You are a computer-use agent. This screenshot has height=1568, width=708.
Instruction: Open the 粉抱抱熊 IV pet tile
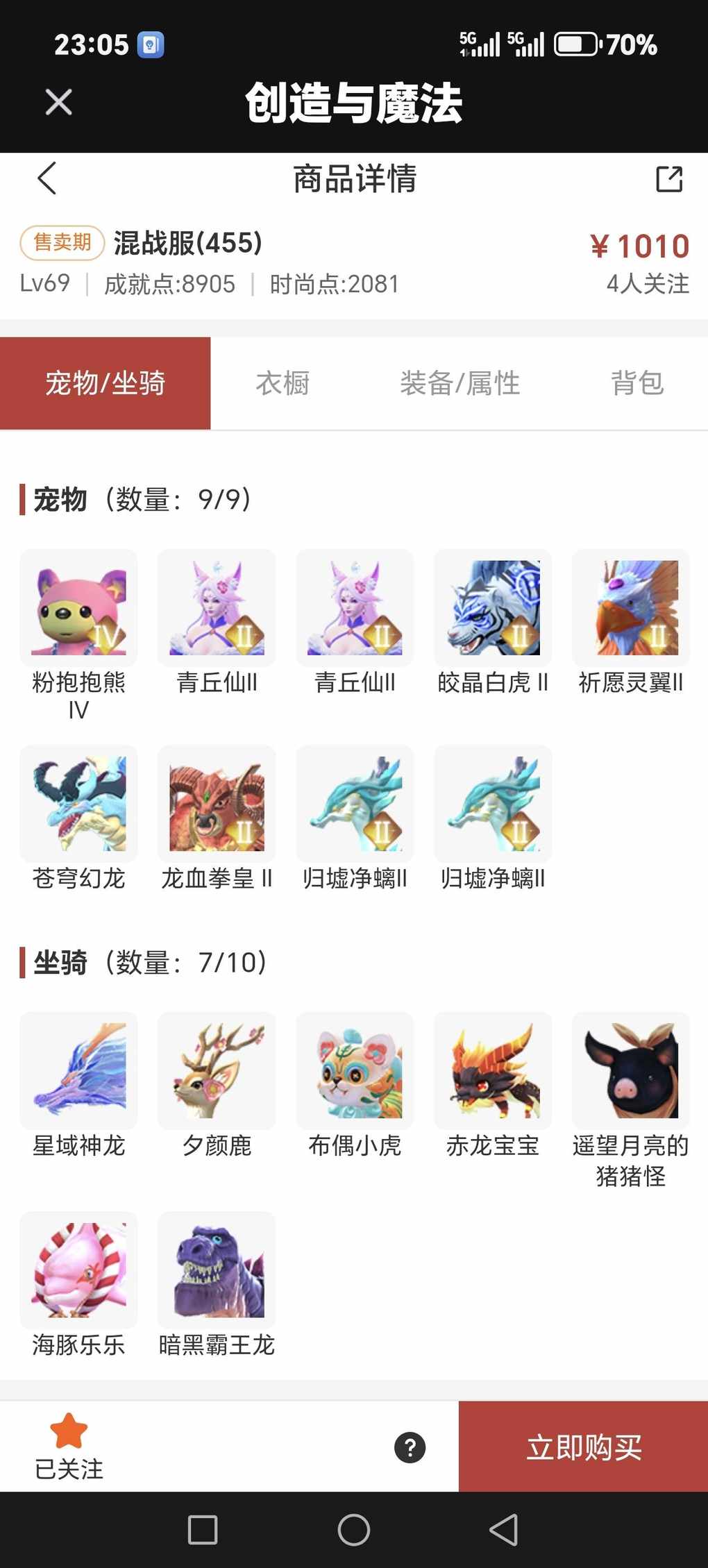[x=78, y=608]
